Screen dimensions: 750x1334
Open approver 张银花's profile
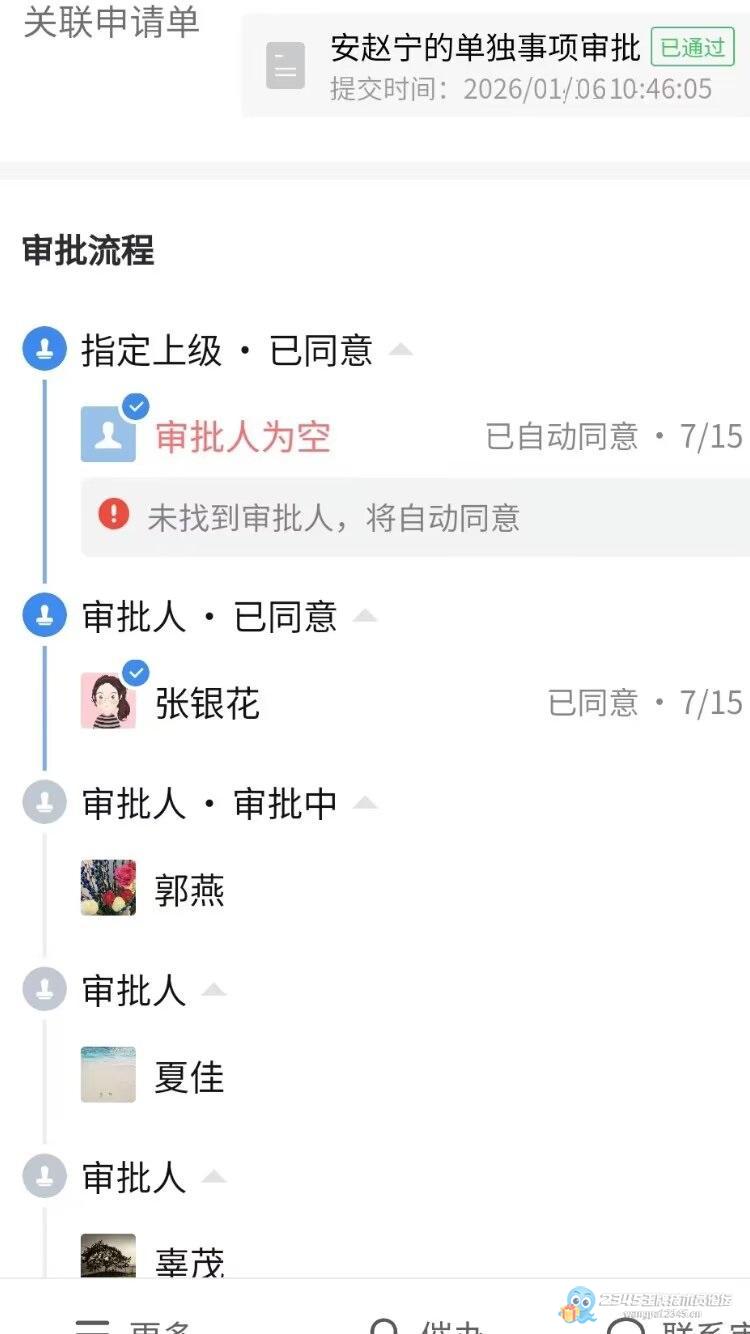coord(108,702)
